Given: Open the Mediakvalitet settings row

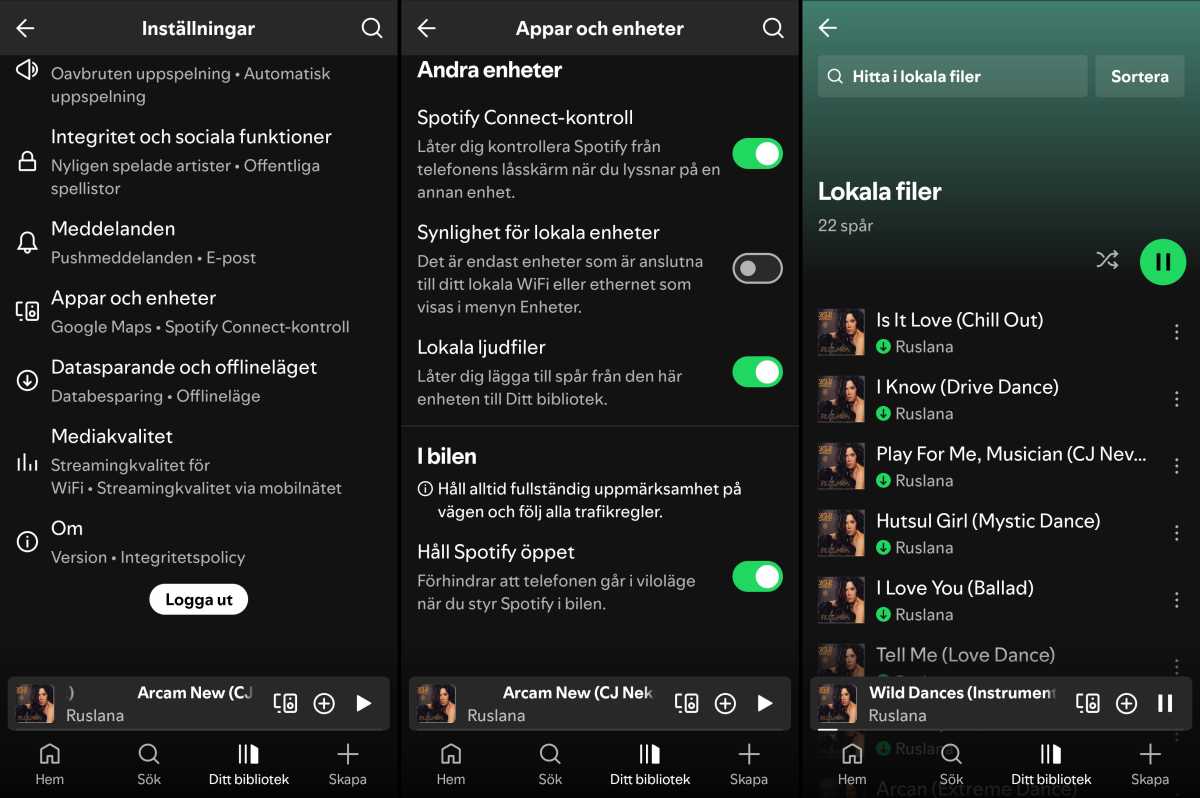Looking at the screenshot, I should coord(190,461).
